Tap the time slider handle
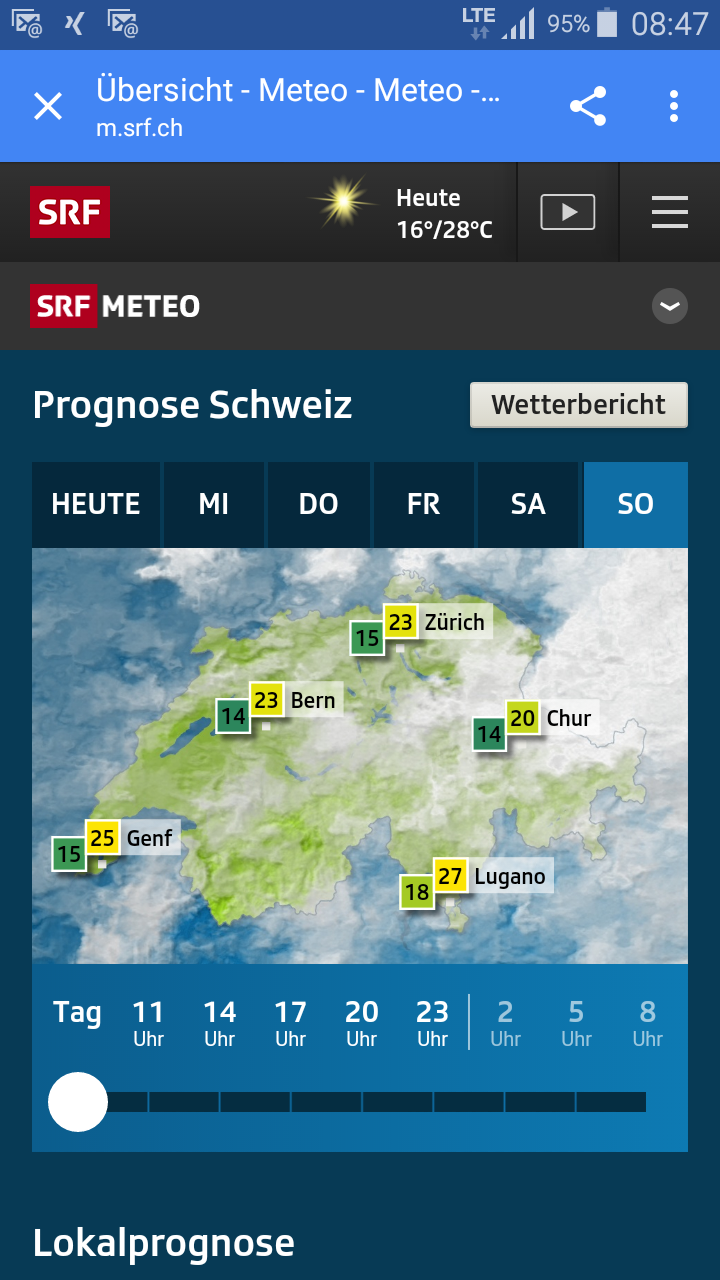The height and width of the screenshot is (1280, 720). tap(78, 1102)
